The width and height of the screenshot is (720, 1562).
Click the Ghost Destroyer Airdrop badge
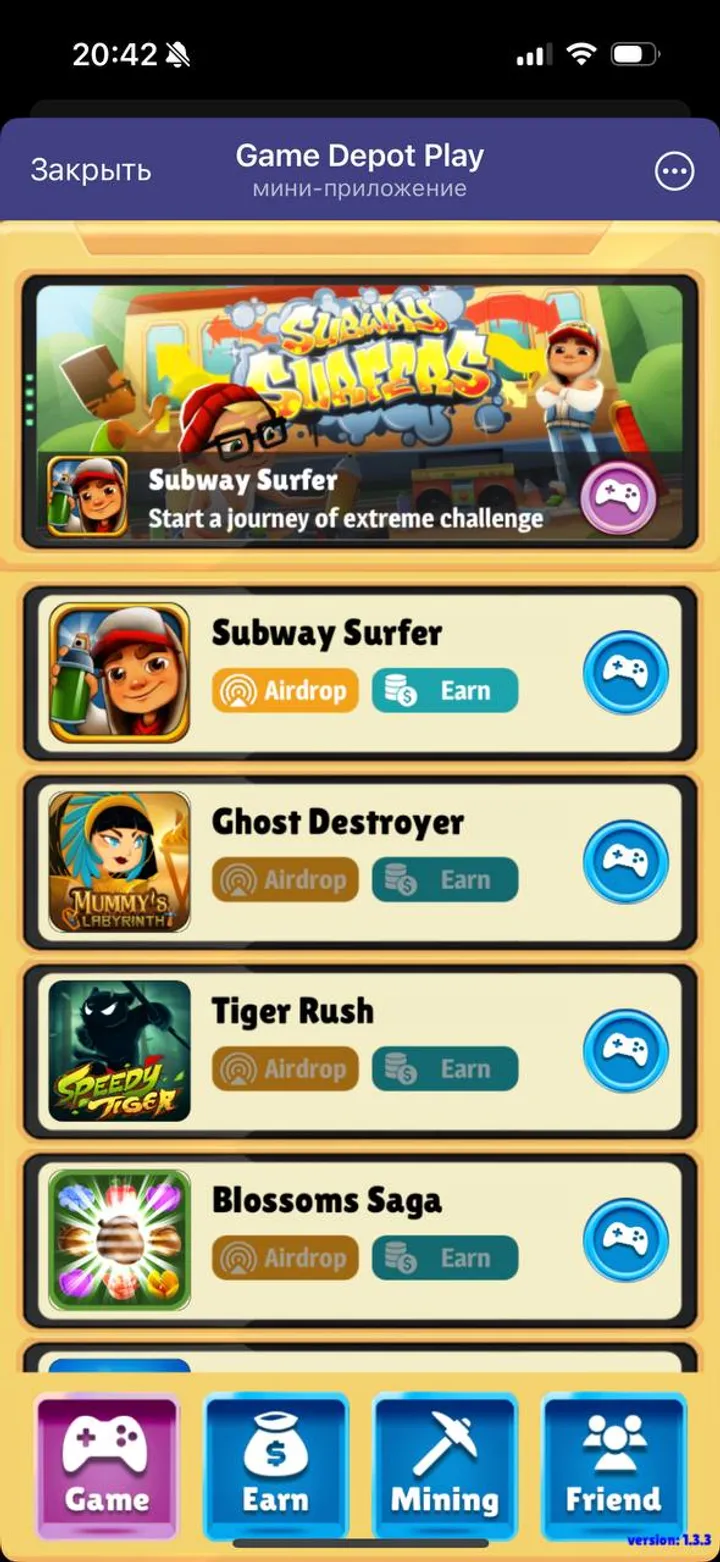coord(284,880)
